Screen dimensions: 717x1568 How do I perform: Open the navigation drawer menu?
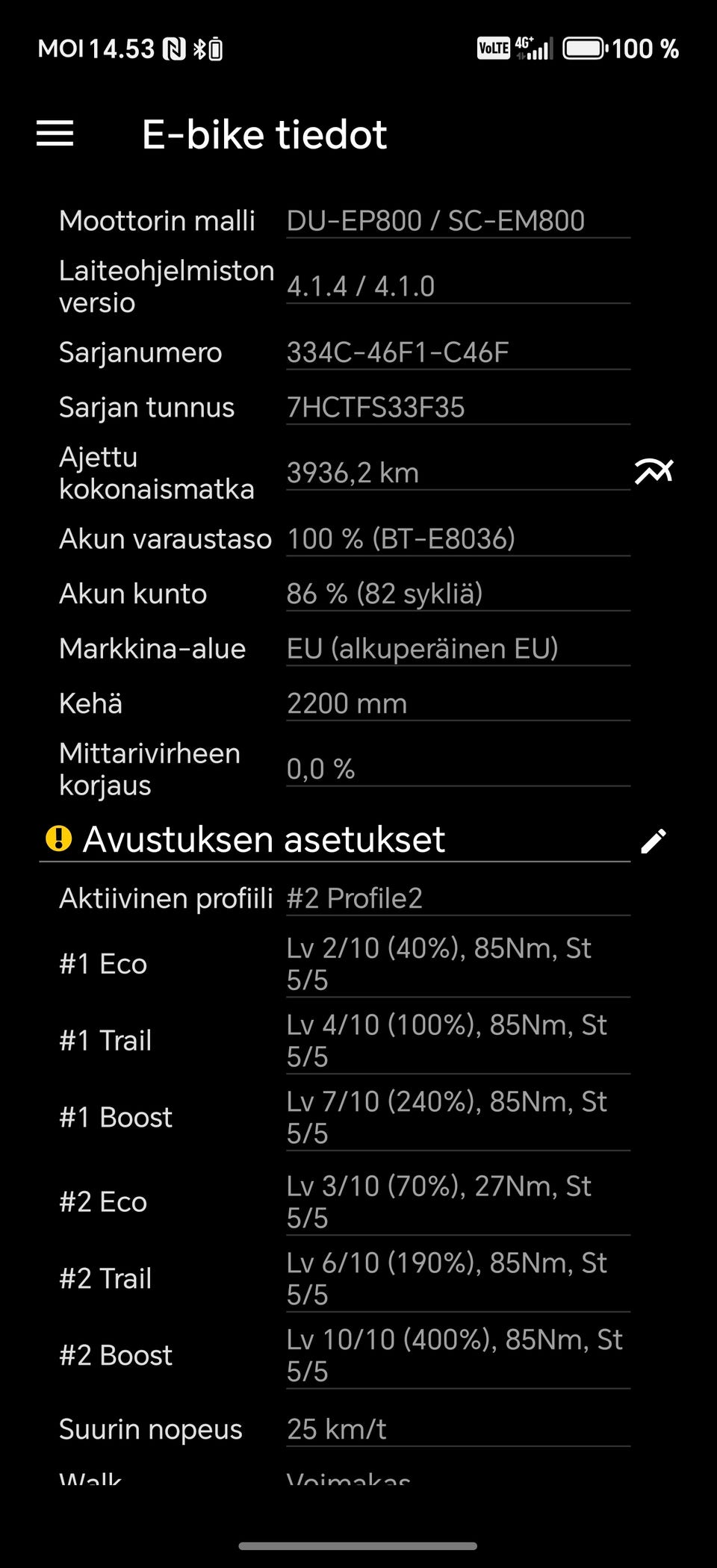click(x=55, y=134)
